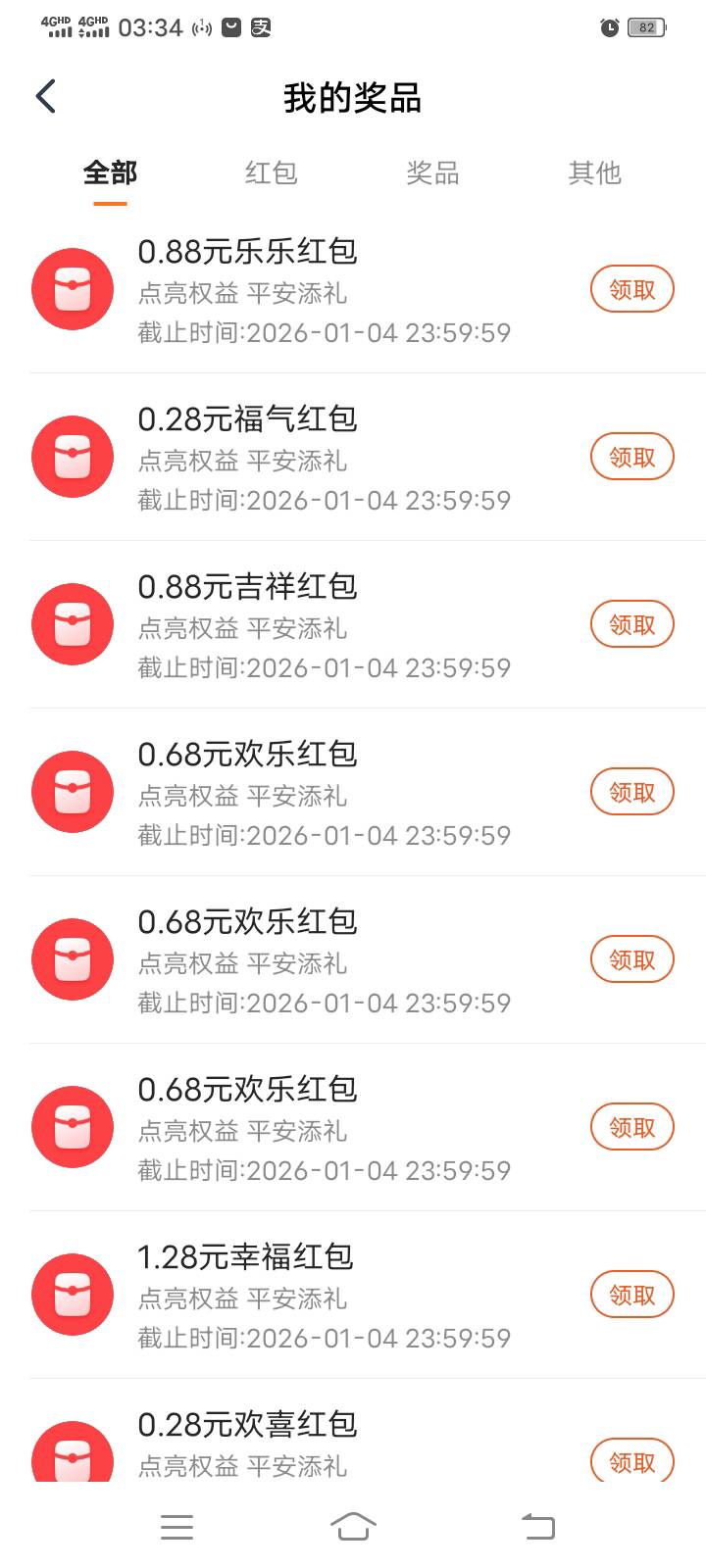This screenshot has width=706, height=1568.
Task: Tap 领取 for the 0.28元欢喜红包
Action: click(x=631, y=1460)
